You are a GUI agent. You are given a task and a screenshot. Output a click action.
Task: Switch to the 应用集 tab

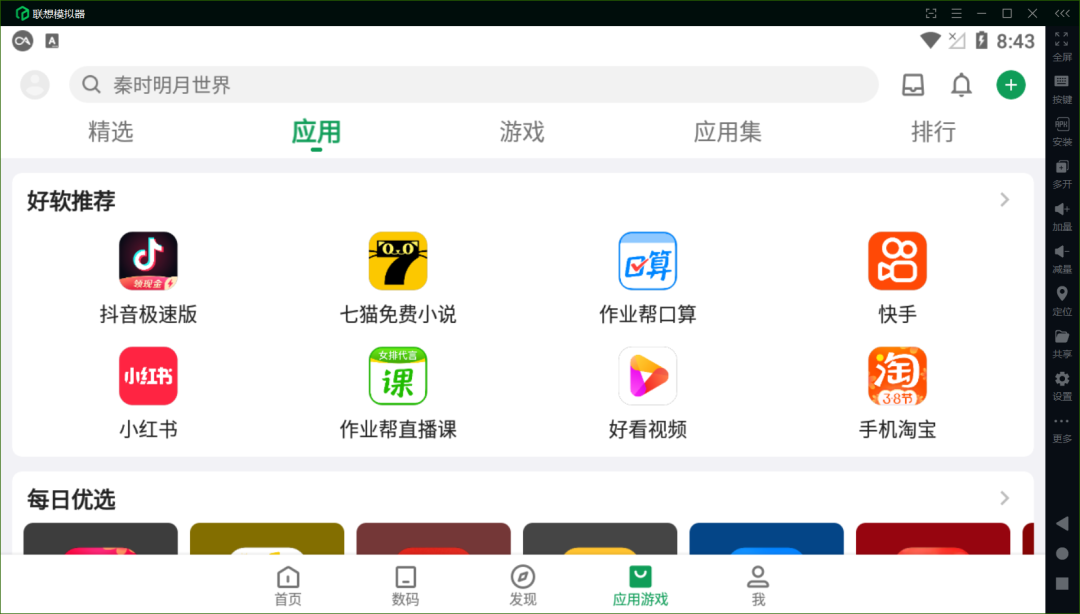[727, 132]
